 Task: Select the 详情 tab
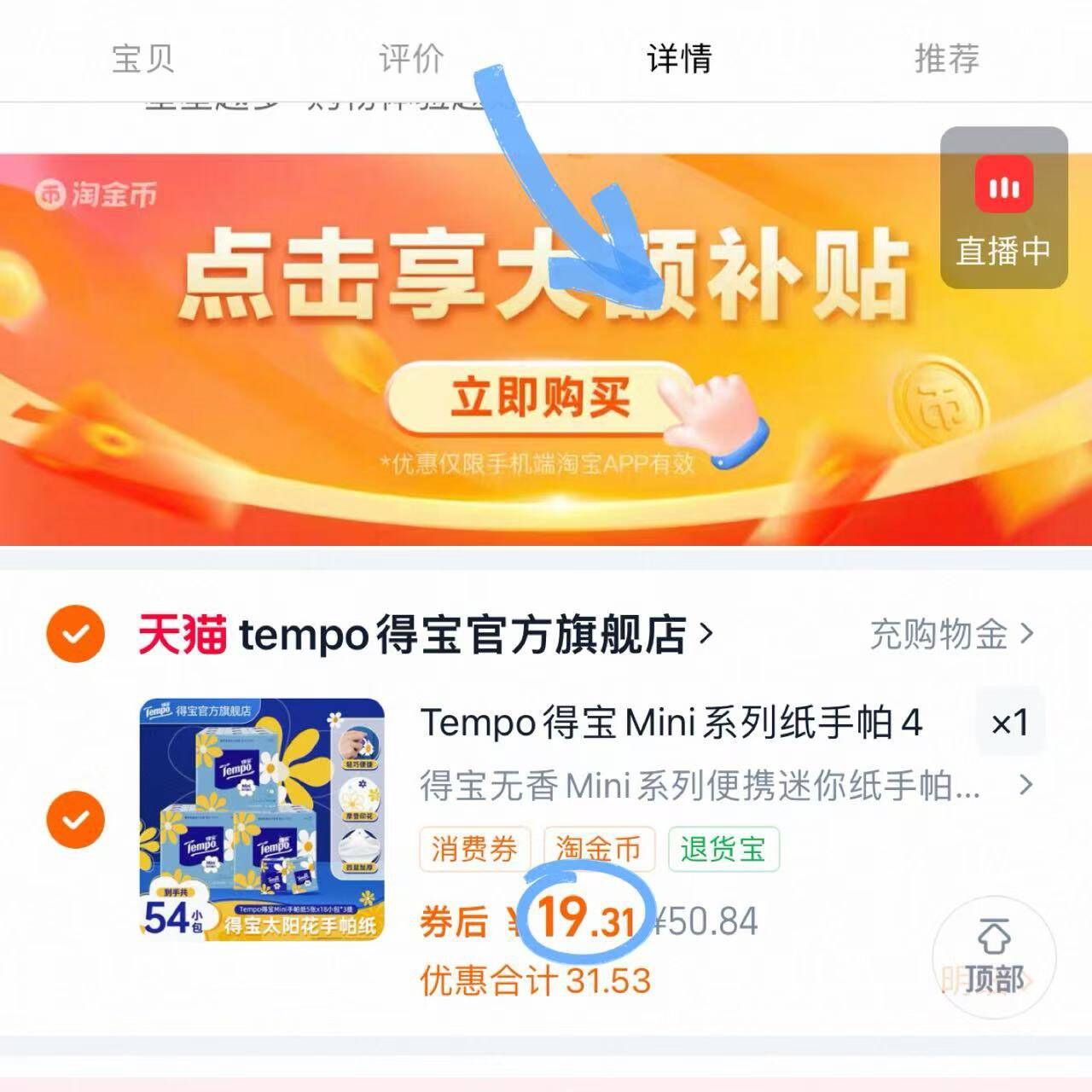coord(679,58)
